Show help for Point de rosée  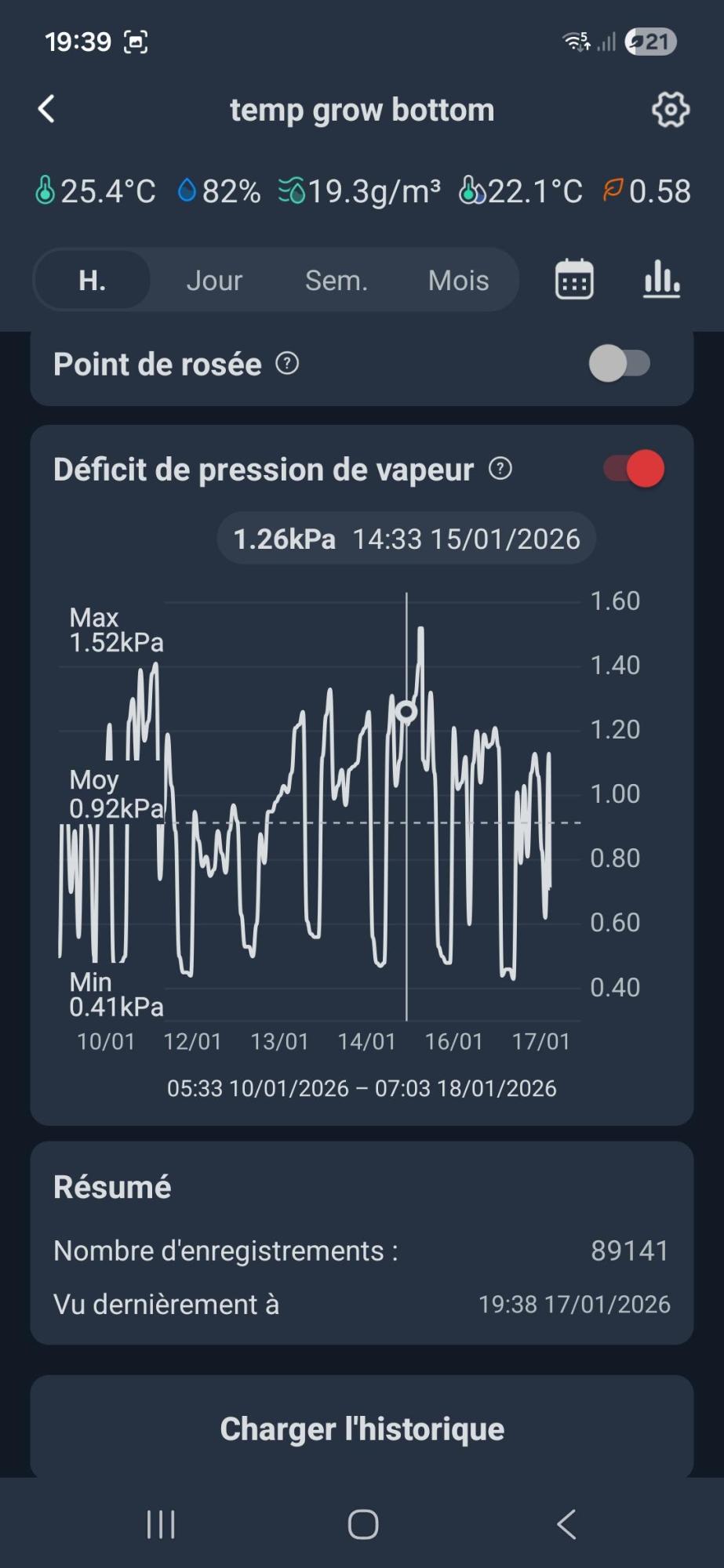click(x=287, y=364)
